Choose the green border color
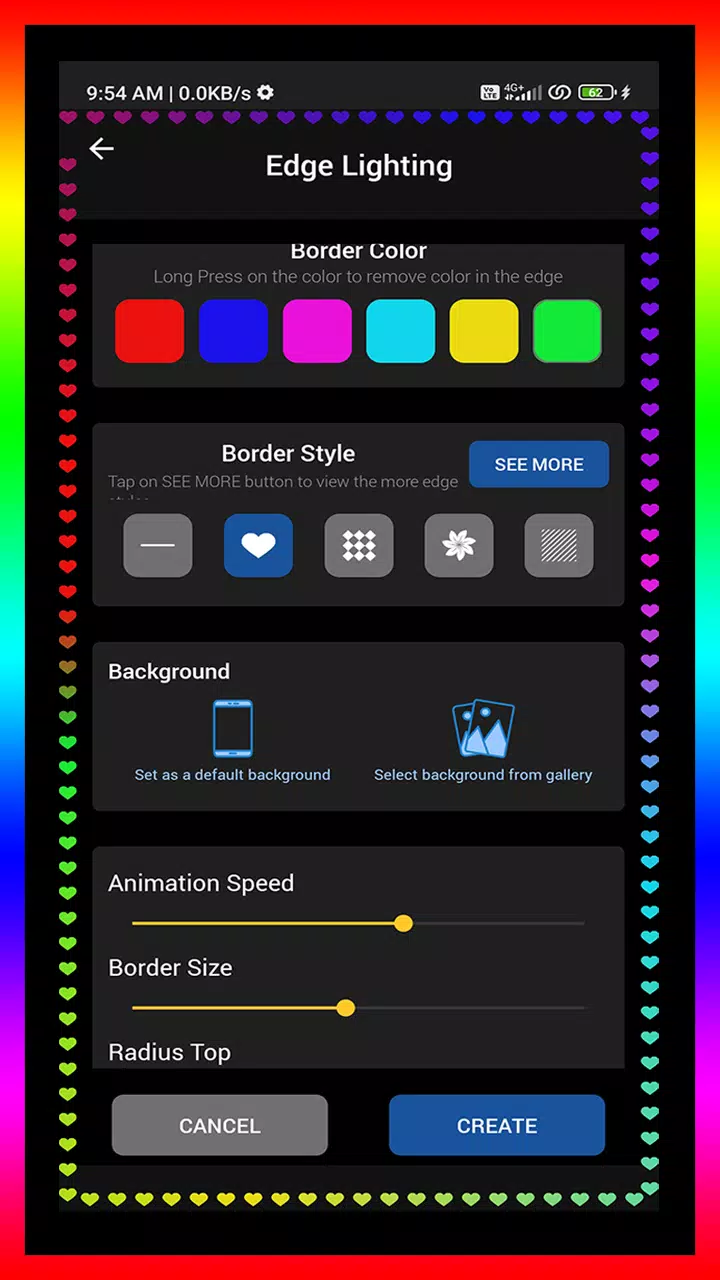This screenshot has width=720, height=1280. 567,331
